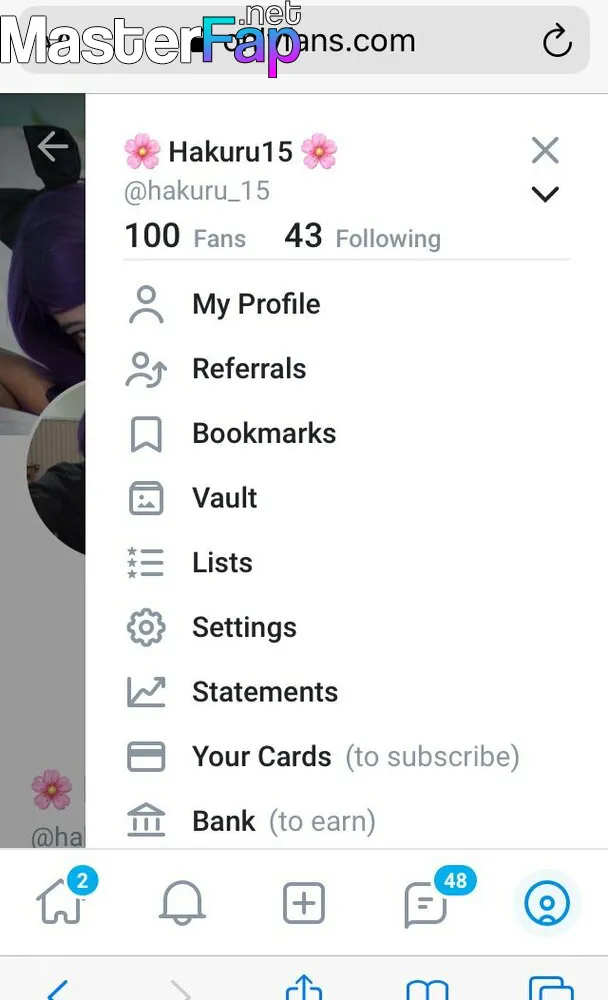Screen dimensions: 608x1000
Task: Go to the home feed tab
Action: point(61,902)
